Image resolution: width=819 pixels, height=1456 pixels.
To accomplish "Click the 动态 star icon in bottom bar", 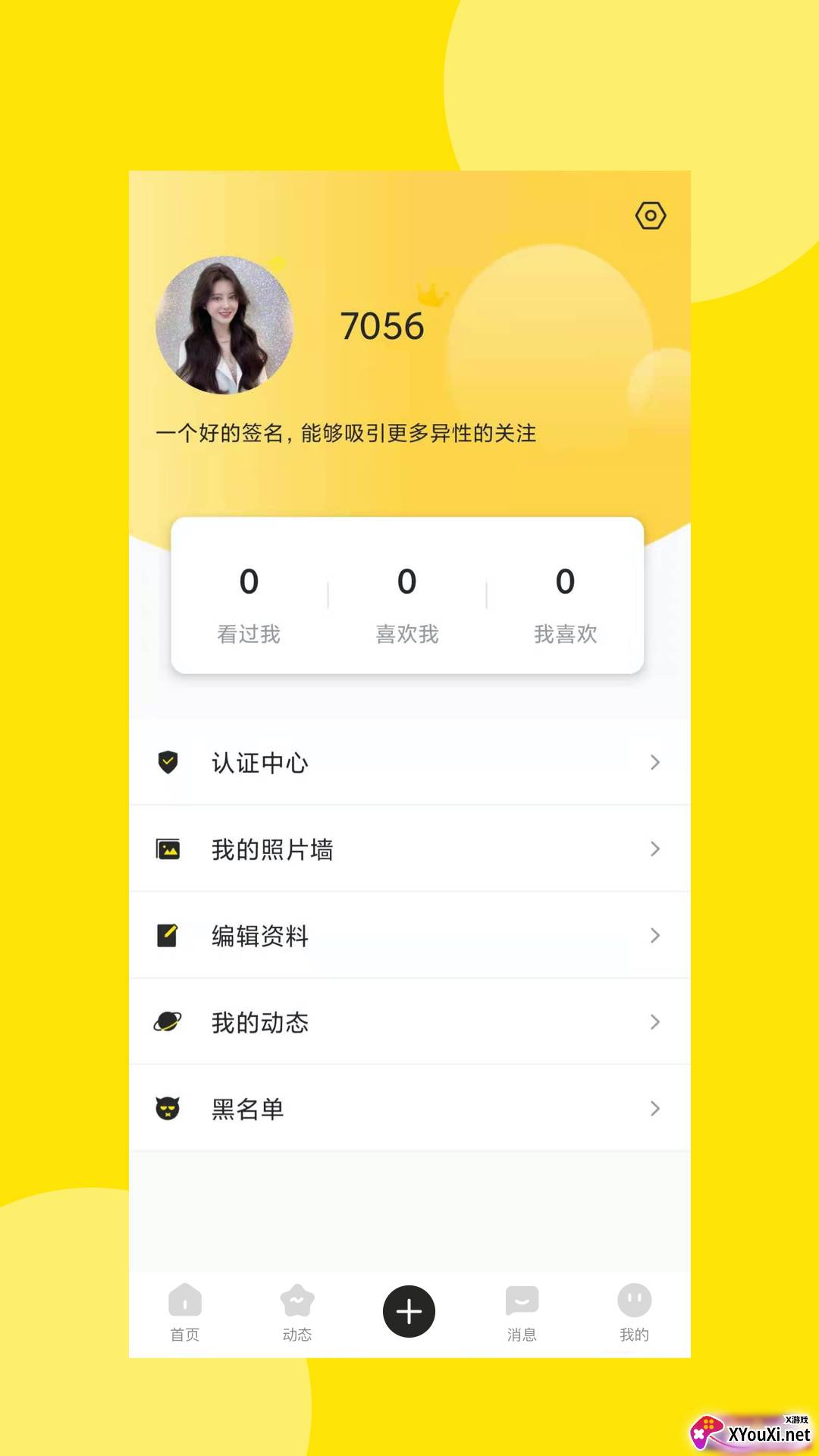I will [297, 1300].
